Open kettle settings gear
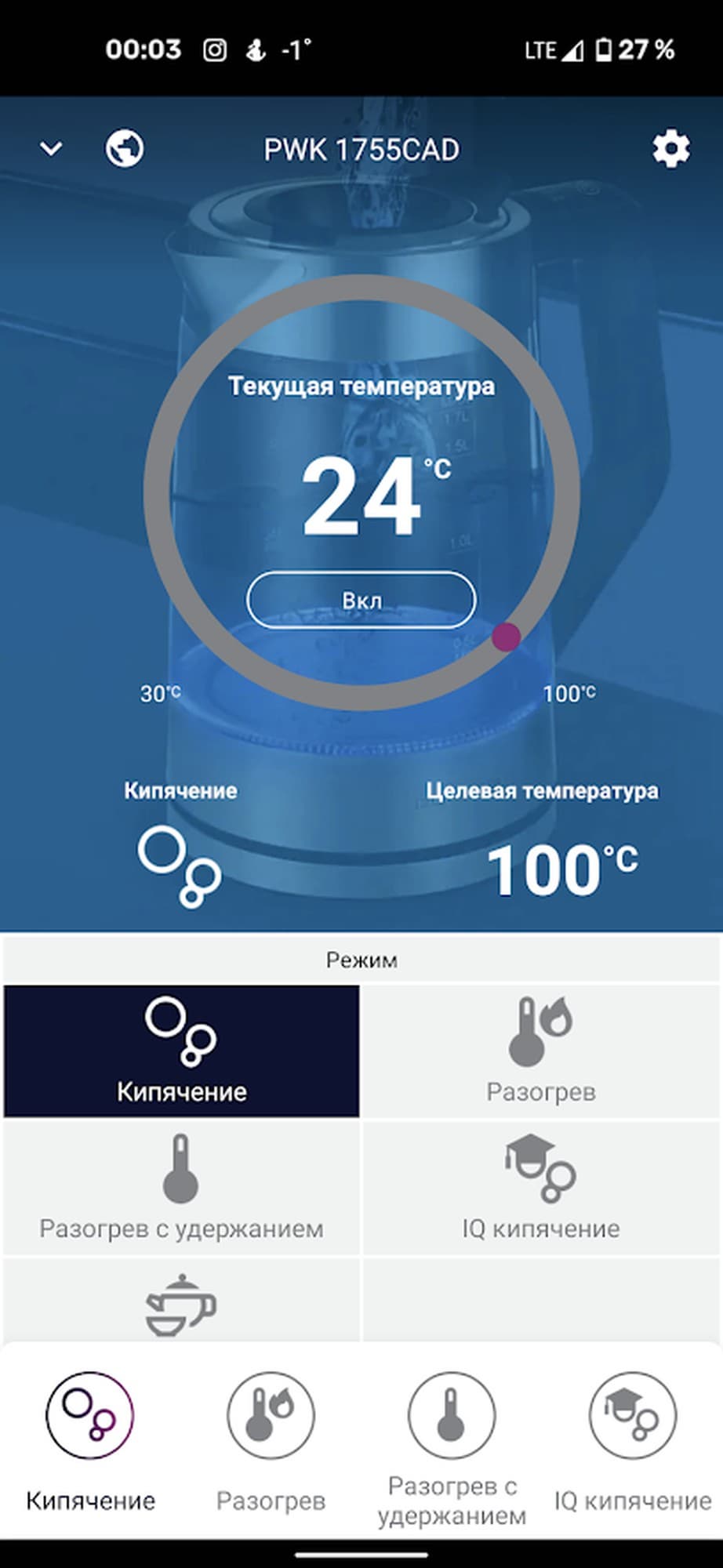This screenshot has height=1568, width=723. [x=671, y=148]
